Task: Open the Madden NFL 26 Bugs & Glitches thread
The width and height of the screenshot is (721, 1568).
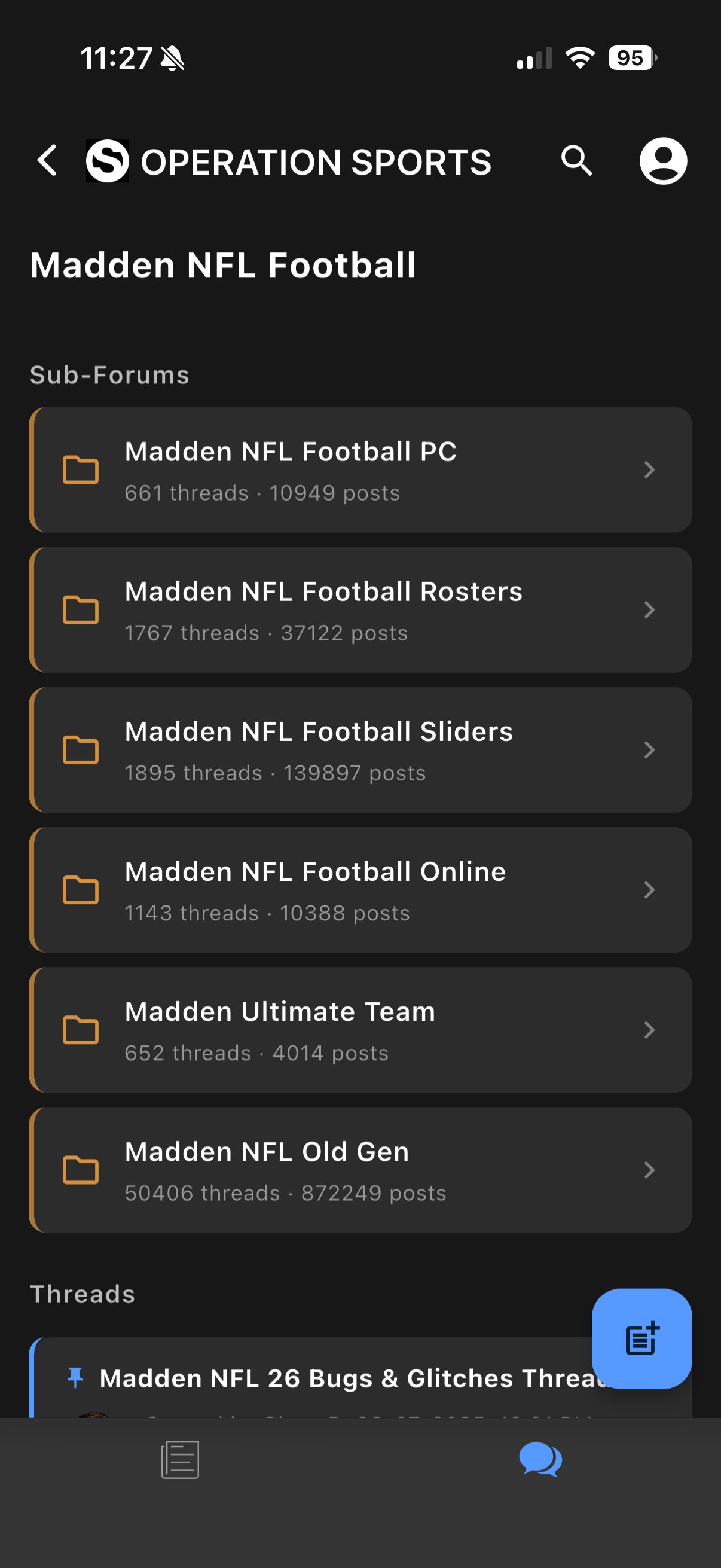Action: pos(341,1378)
